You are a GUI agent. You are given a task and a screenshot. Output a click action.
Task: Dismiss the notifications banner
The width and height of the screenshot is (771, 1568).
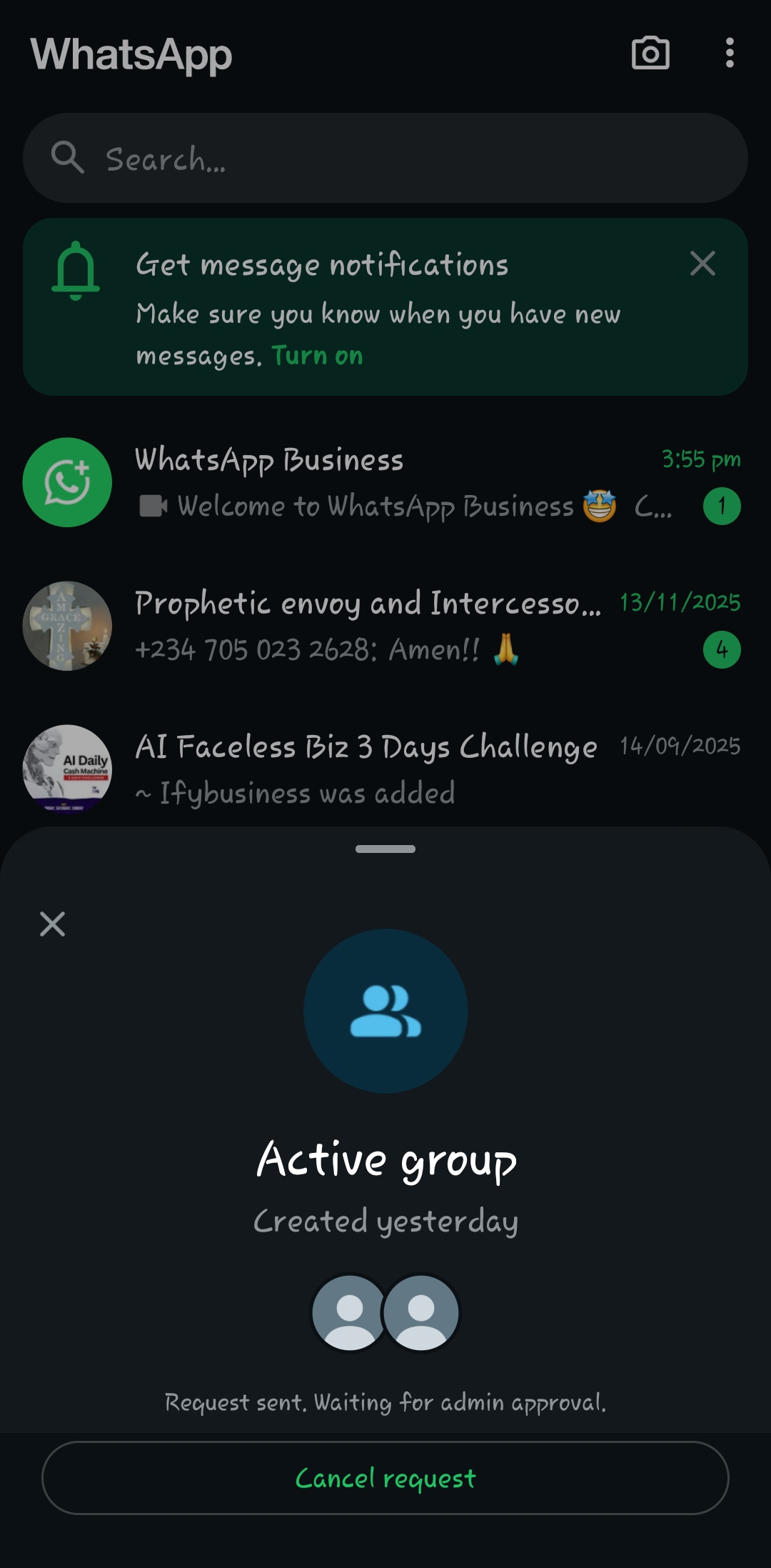702,264
